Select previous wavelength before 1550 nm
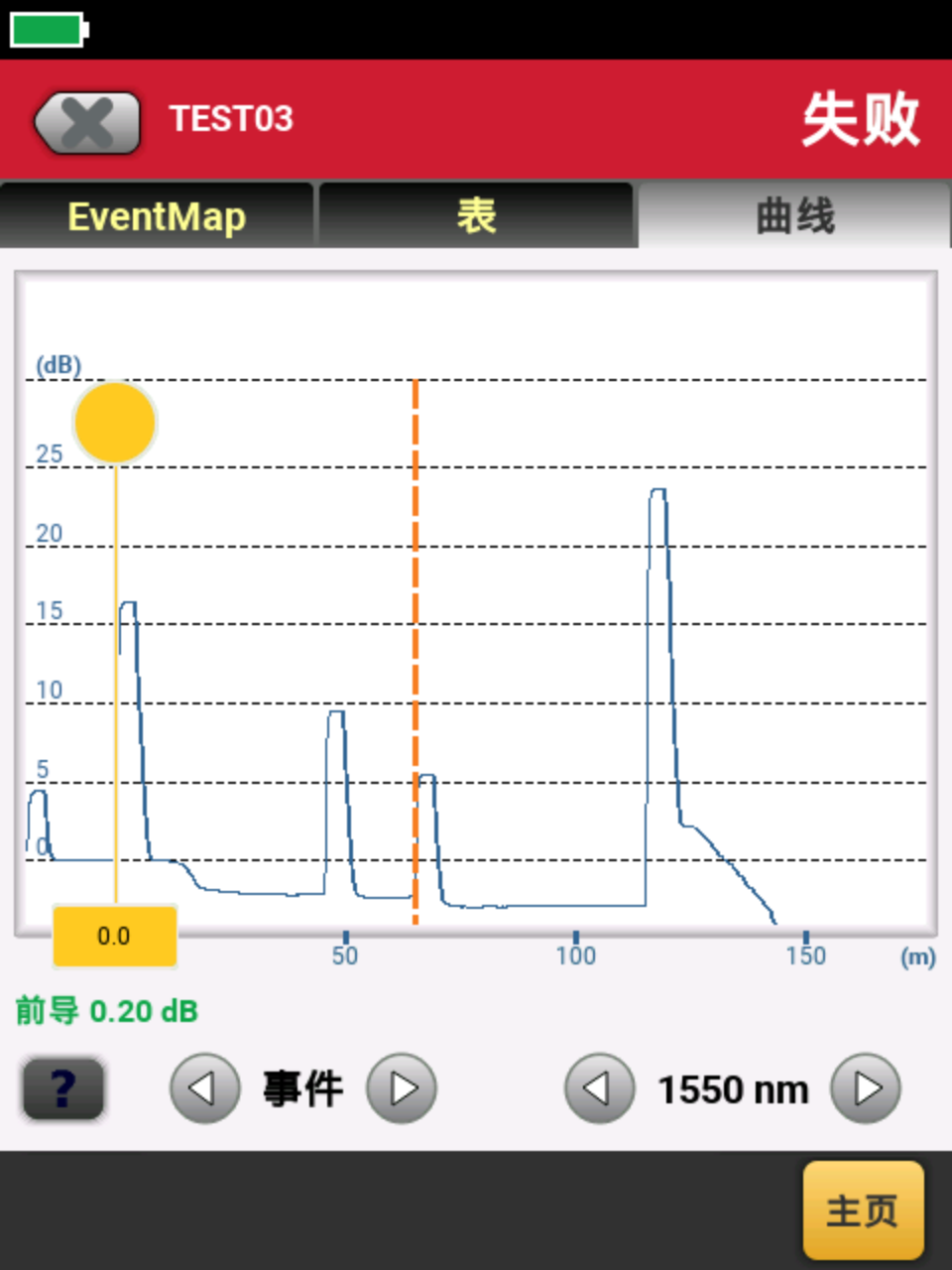The width and height of the screenshot is (952, 1270). pyautogui.click(x=599, y=1088)
